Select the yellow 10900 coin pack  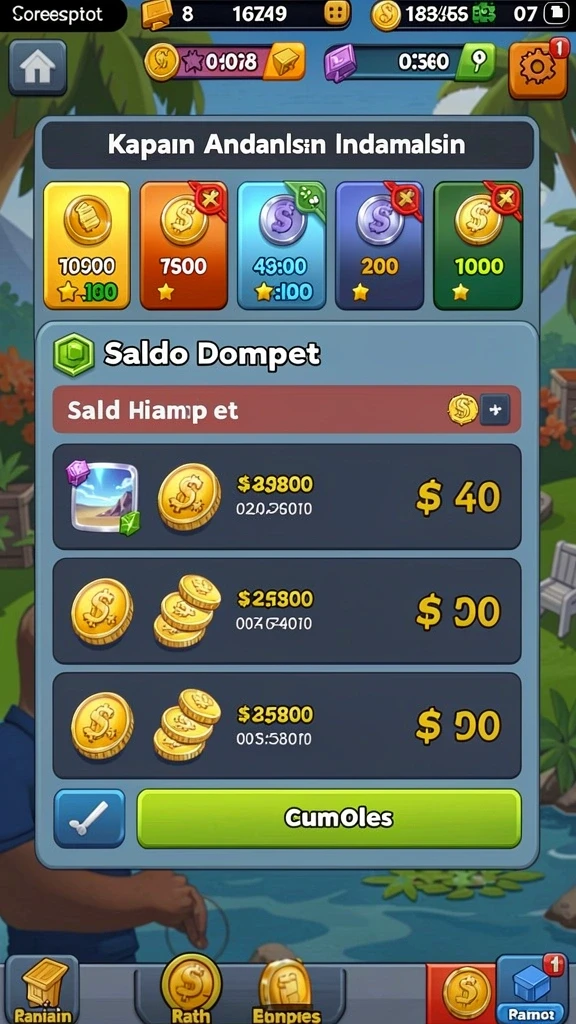[87, 246]
